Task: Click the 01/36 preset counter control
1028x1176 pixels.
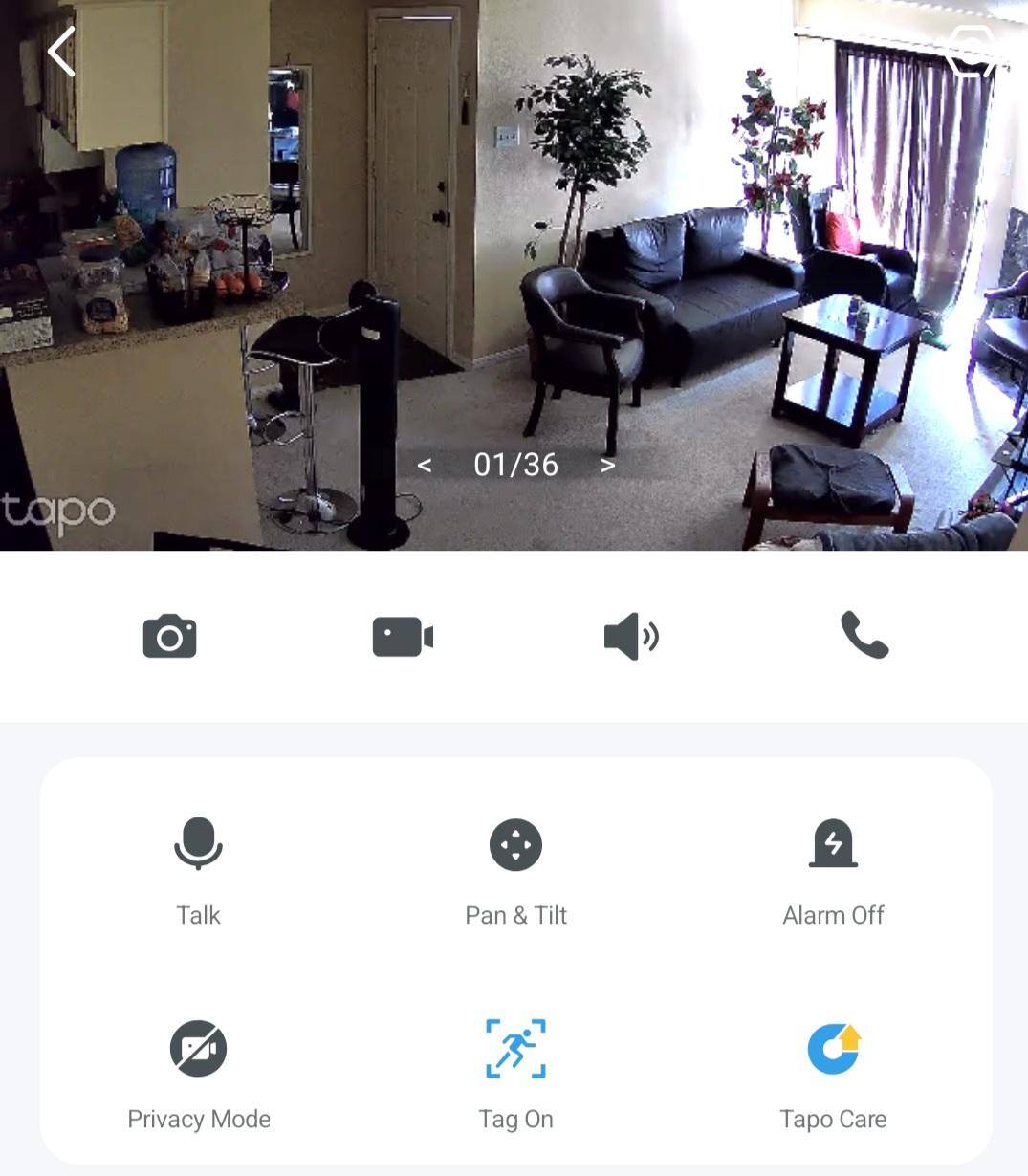Action: [x=516, y=466]
